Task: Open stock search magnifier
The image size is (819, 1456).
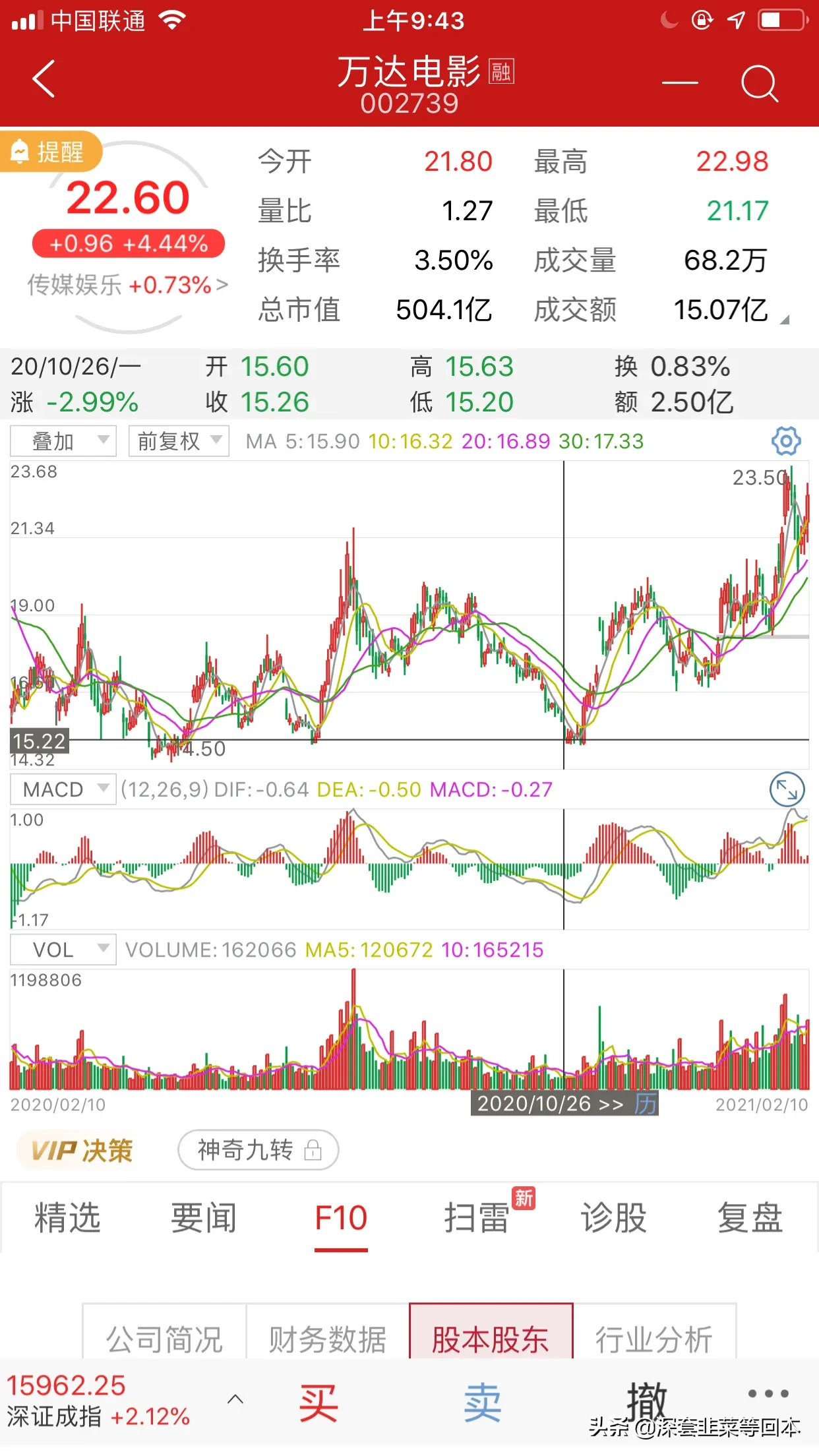Action: [x=759, y=83]
